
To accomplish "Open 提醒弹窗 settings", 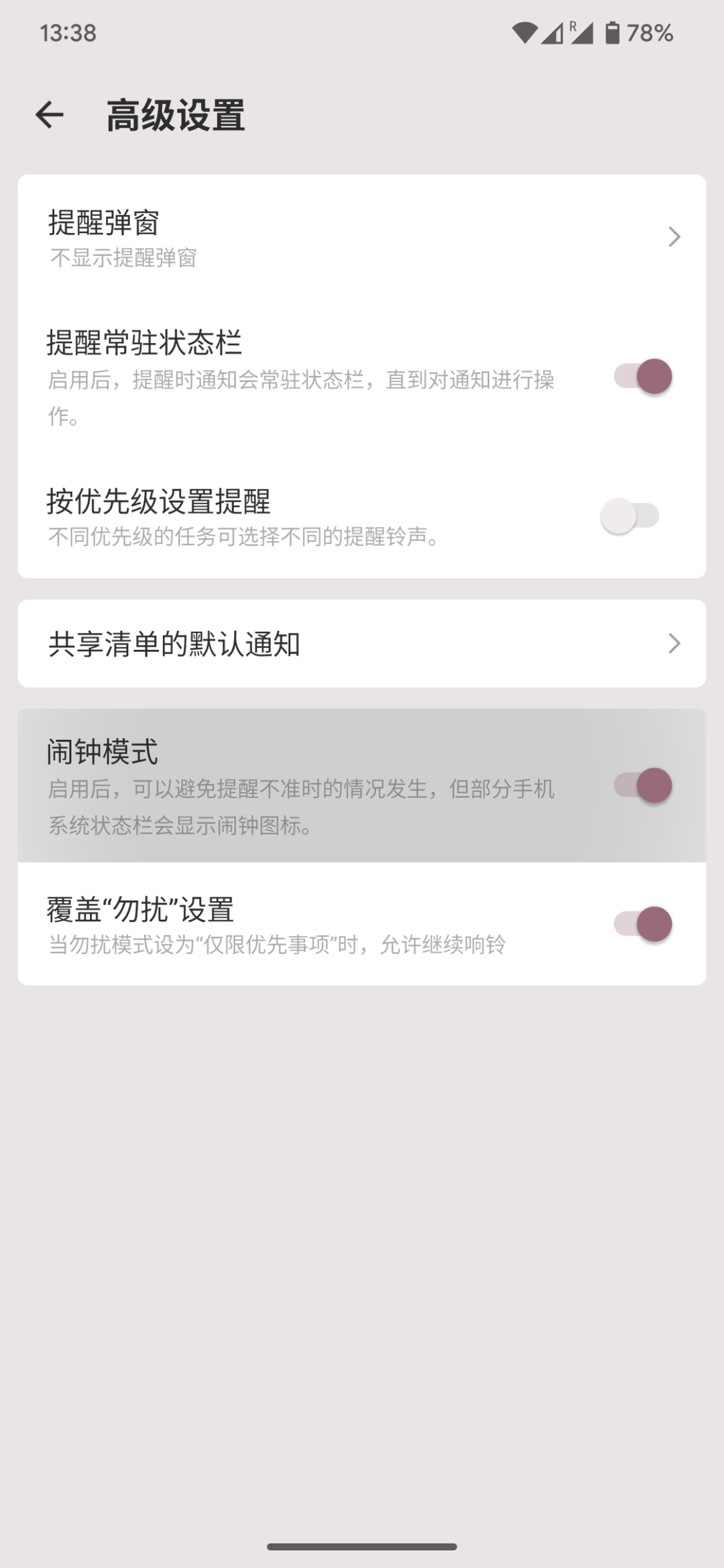I will [x=362, y=237].
